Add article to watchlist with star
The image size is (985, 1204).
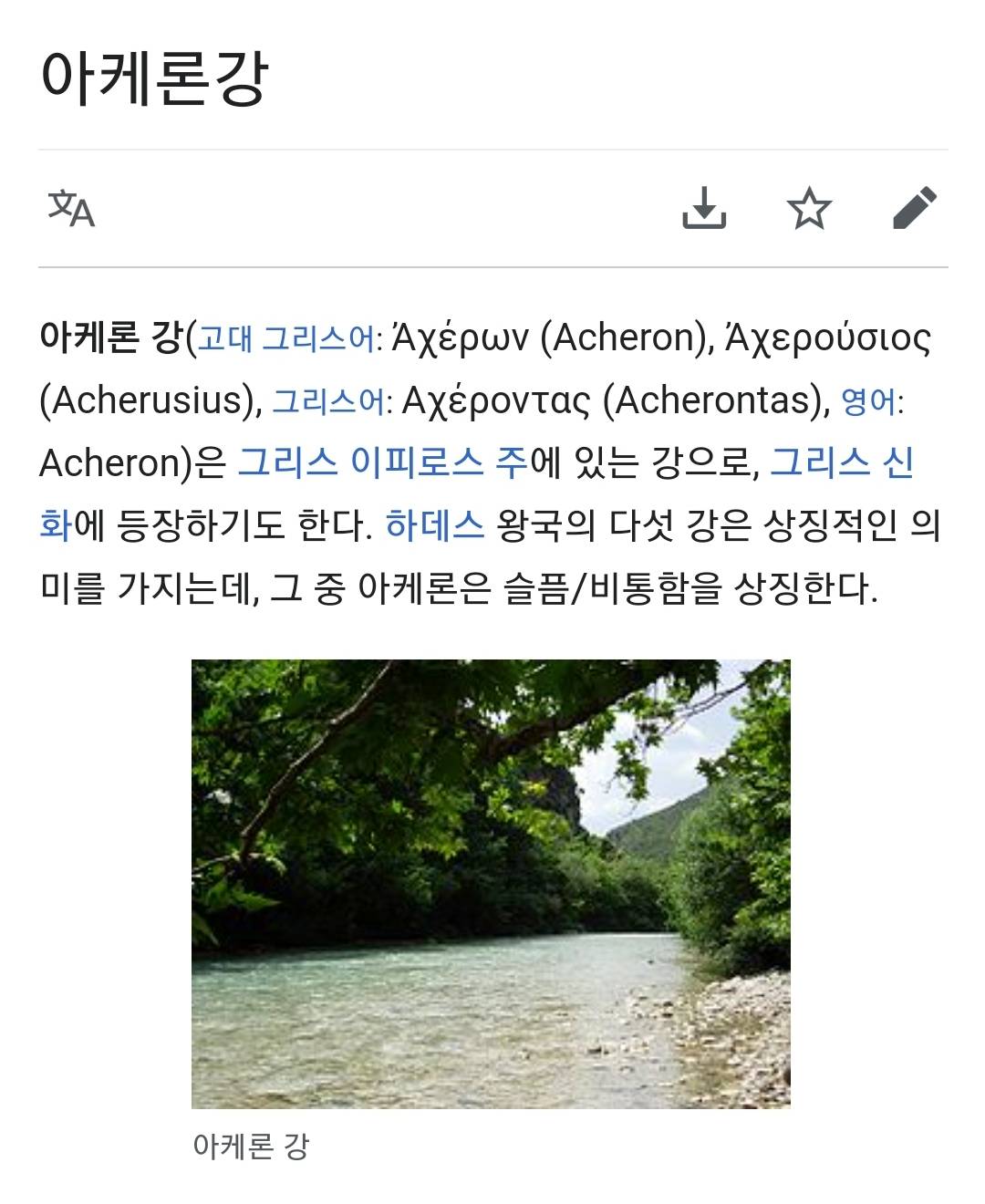(809, 209)
